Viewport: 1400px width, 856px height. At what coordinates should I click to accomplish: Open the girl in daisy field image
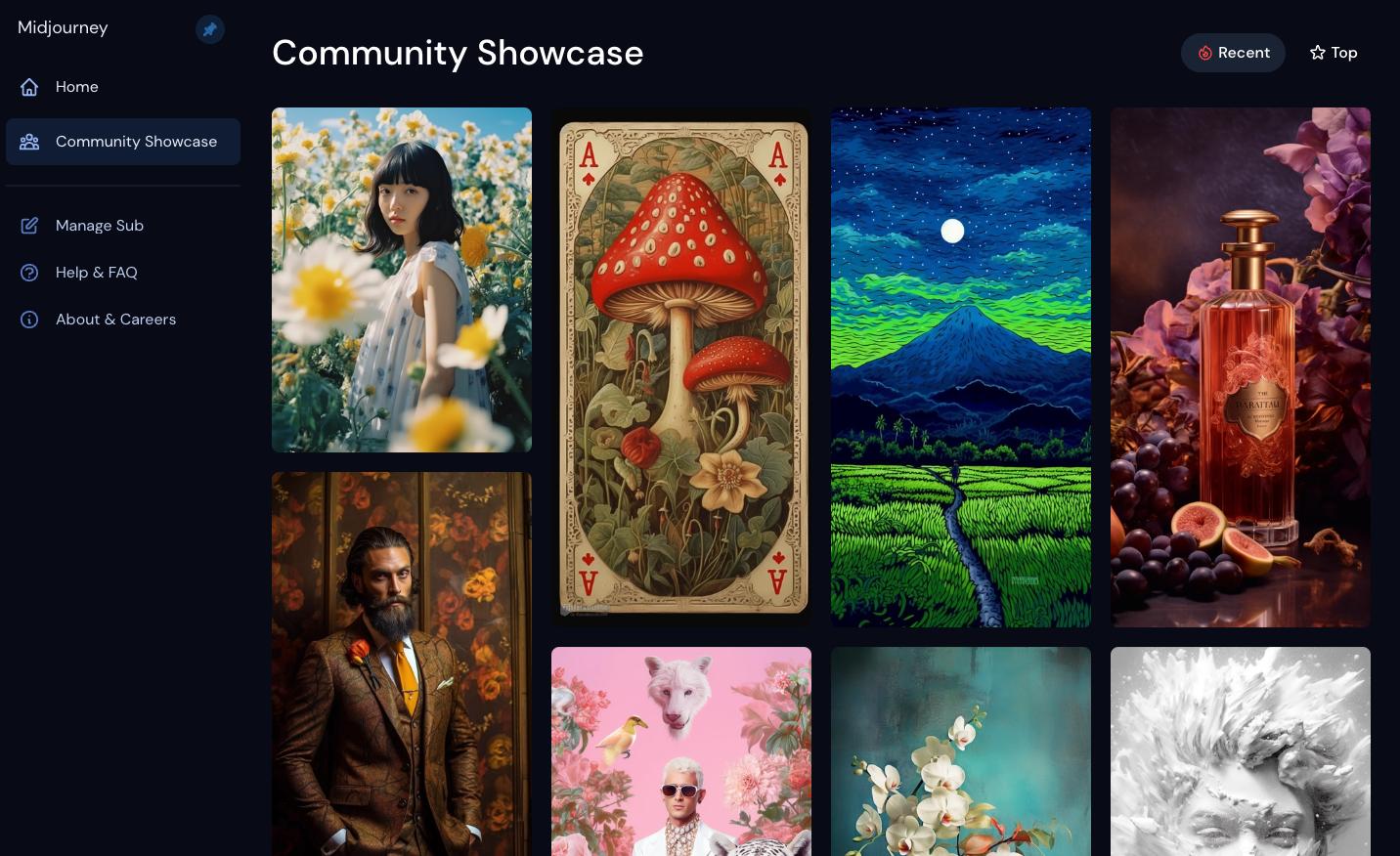[x=402, y=279]
